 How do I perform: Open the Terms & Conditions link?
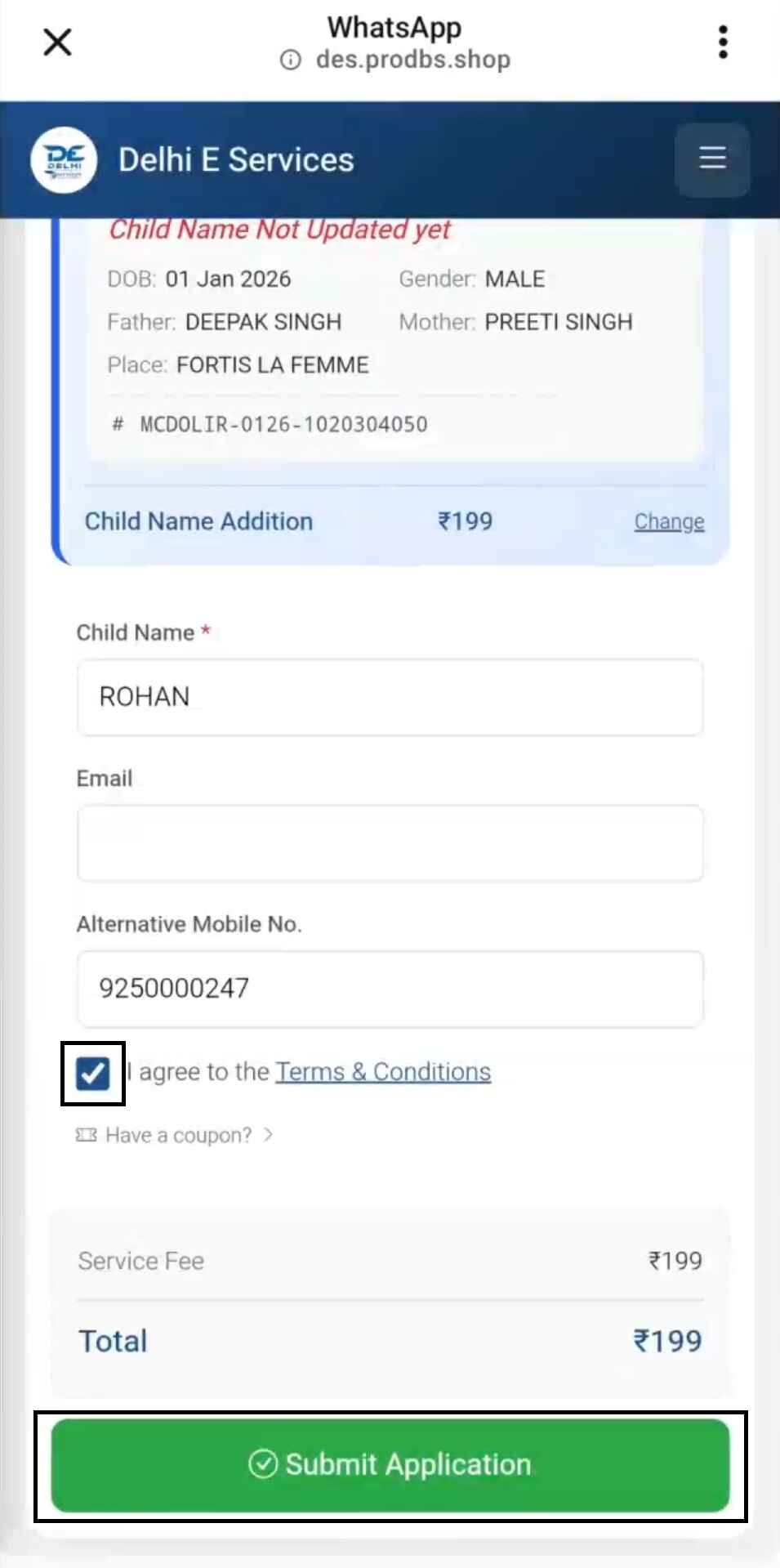[382, 1072]
